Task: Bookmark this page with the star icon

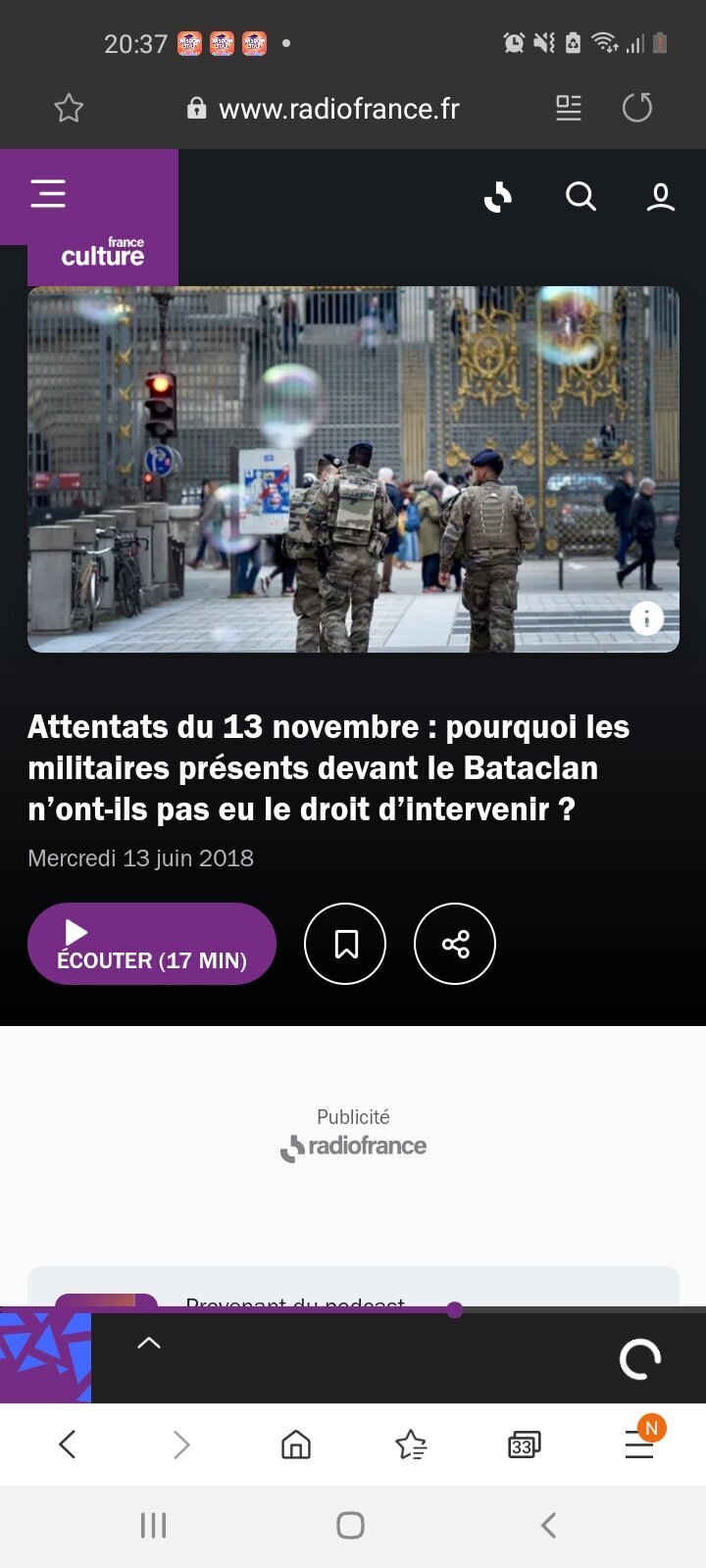Action: pyautogui.click(x=69, y=108)
